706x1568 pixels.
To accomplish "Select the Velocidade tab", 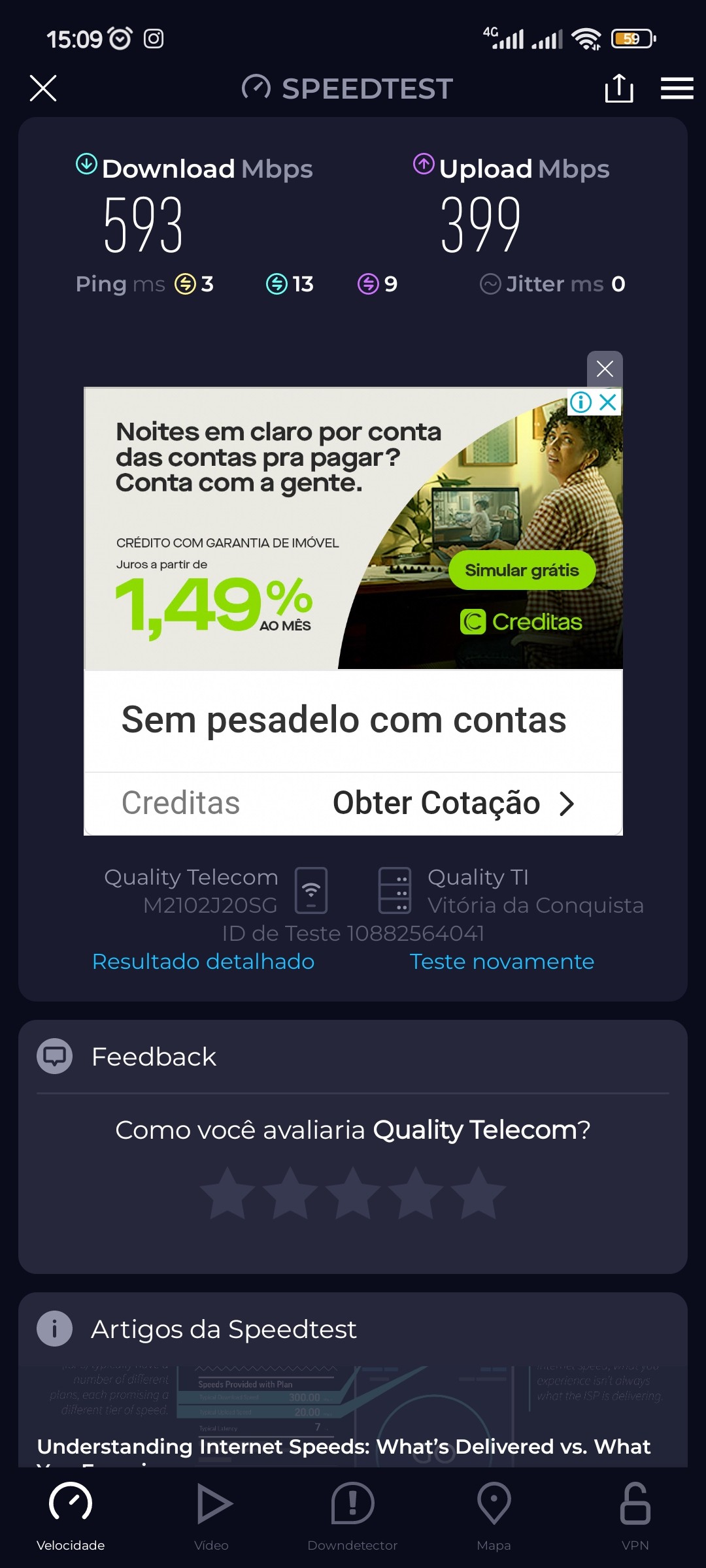I will pos(71,1516).
